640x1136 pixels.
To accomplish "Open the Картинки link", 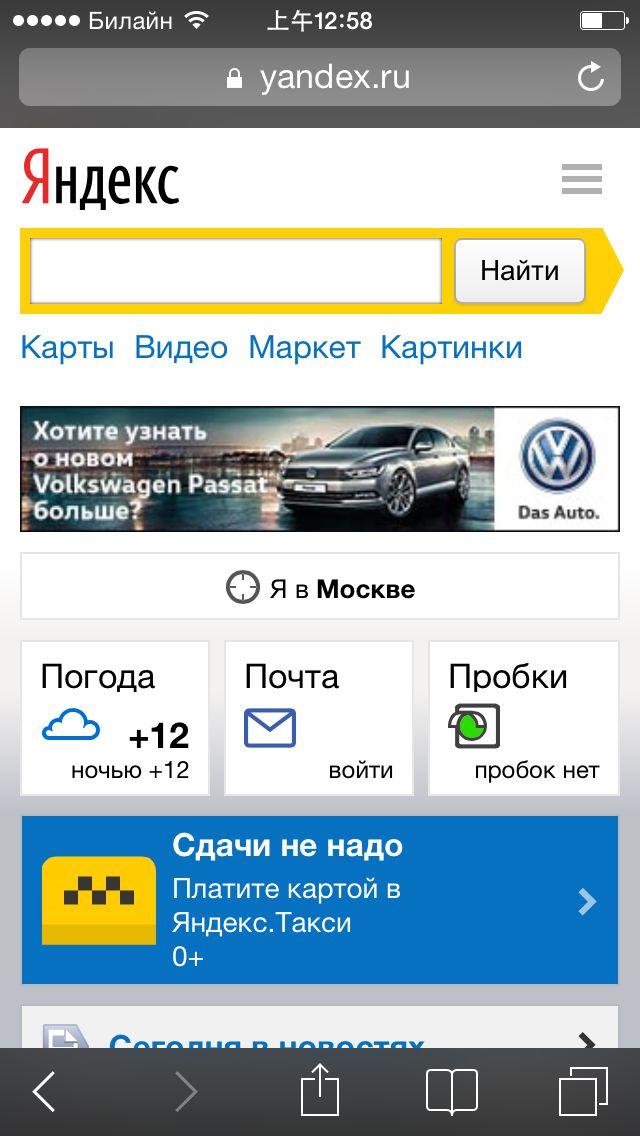I will (x=451, y=347).
